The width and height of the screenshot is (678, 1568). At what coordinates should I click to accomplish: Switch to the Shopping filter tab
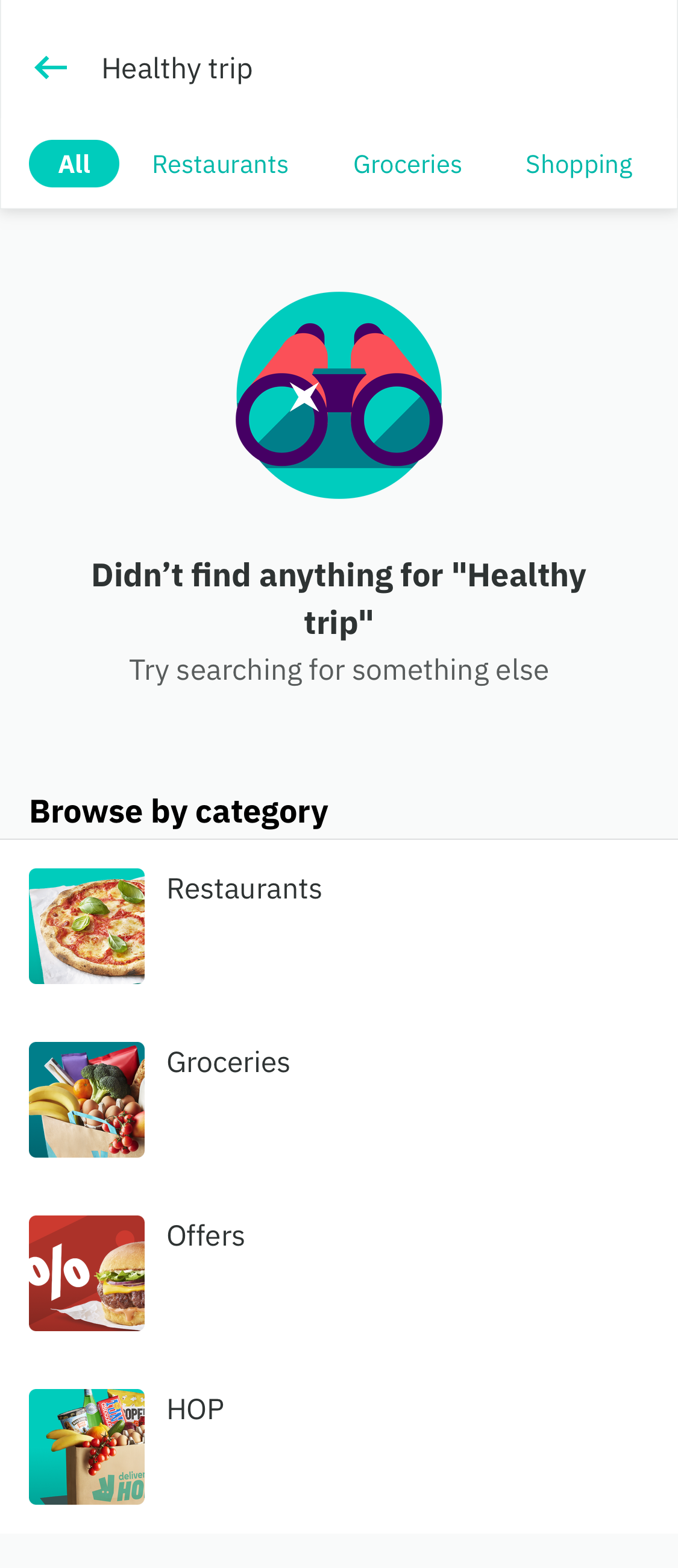coord(578,163)
